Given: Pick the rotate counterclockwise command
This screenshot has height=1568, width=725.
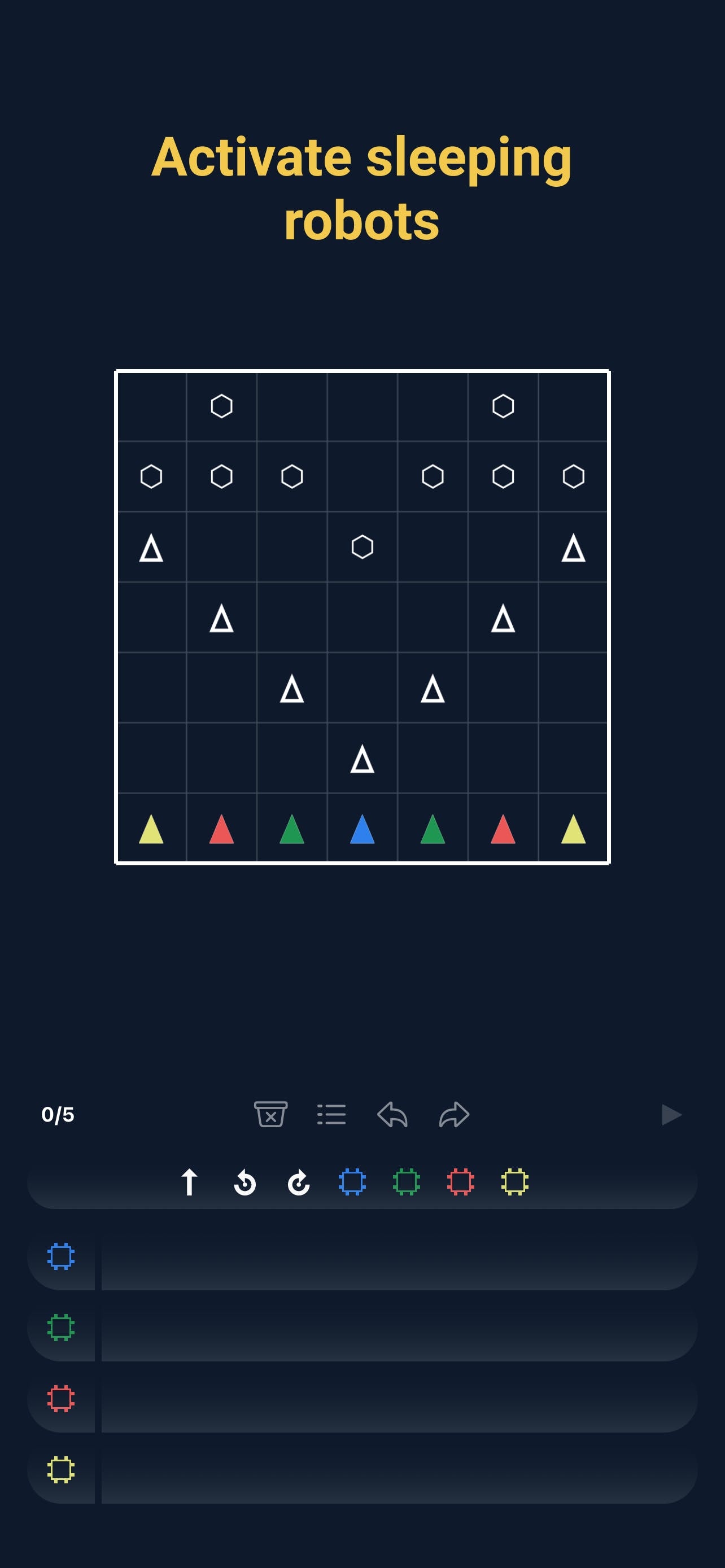Looking at the screenshot, I should coord(244,1182).
